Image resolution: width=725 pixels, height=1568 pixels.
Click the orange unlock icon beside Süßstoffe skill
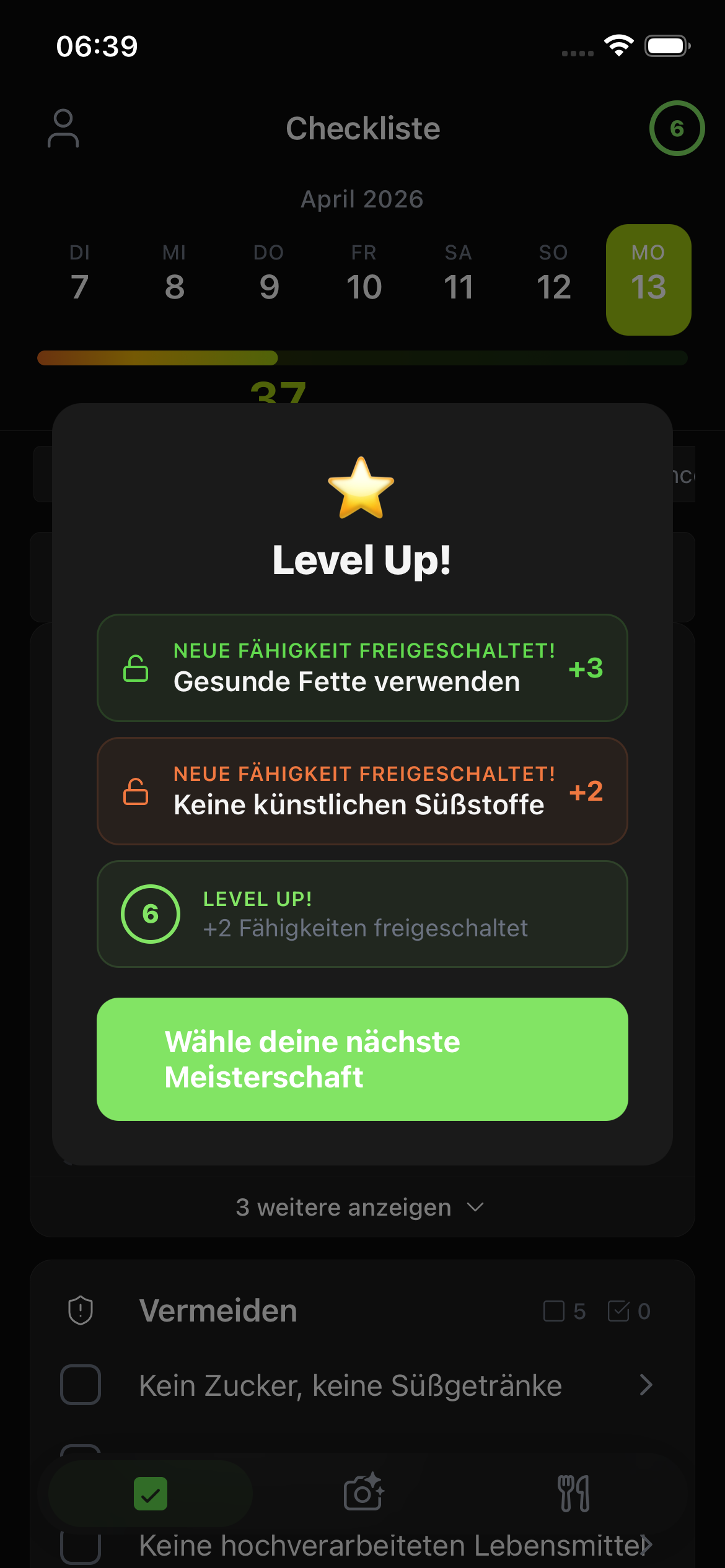tap(137, 791)
